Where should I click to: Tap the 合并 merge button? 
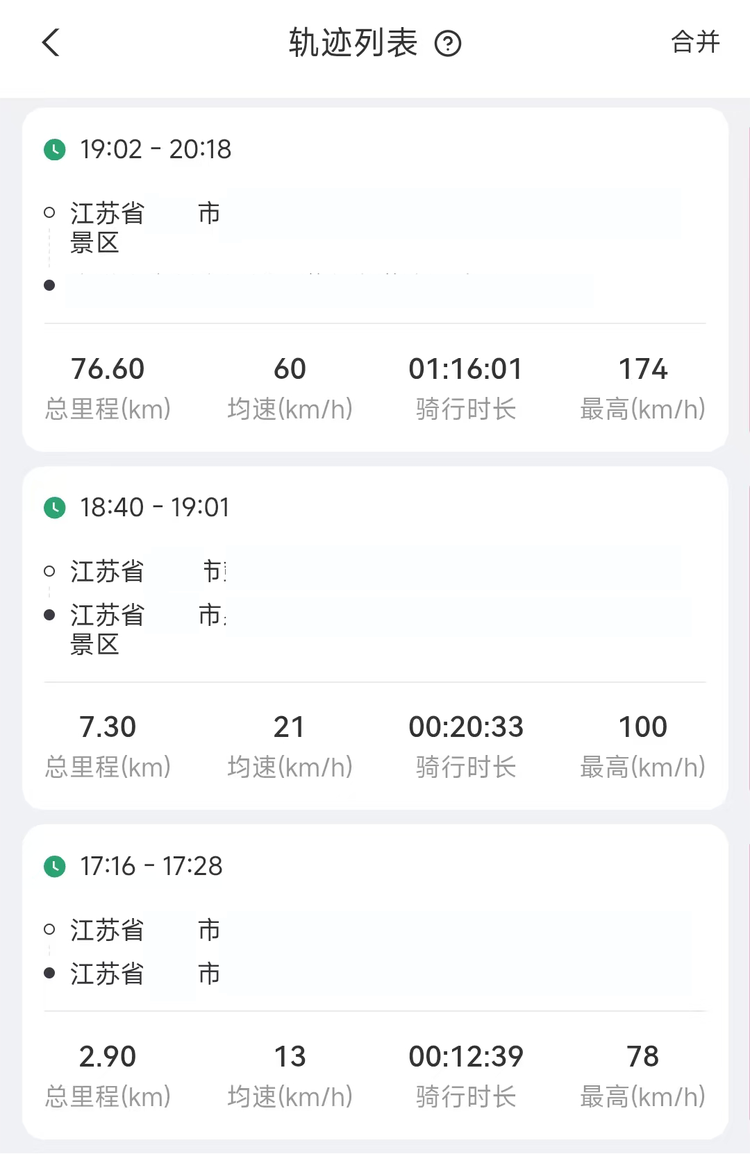point(695,42)
